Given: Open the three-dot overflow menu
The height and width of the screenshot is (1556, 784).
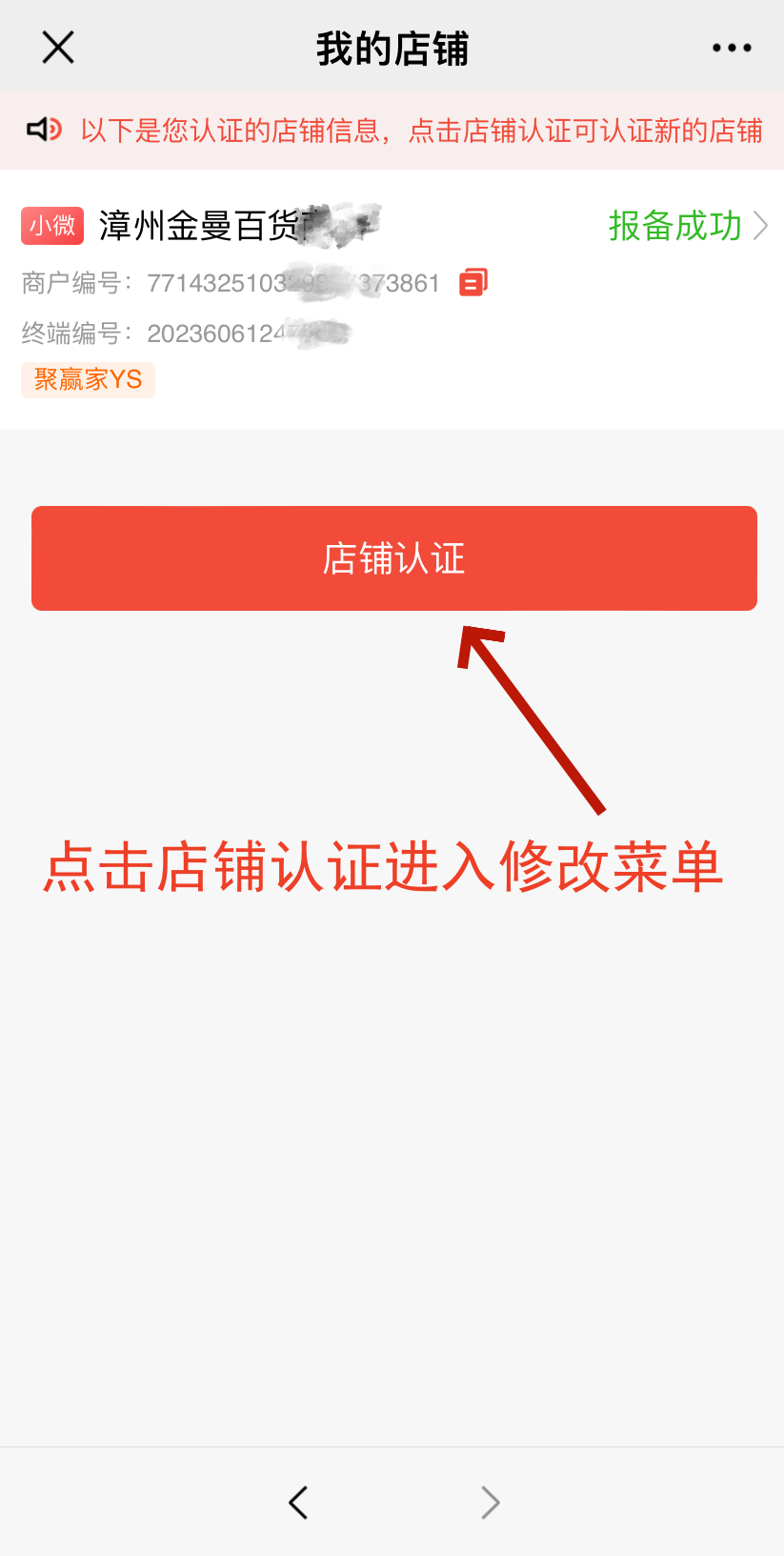Looking at the screenshot, I should 731,48.
